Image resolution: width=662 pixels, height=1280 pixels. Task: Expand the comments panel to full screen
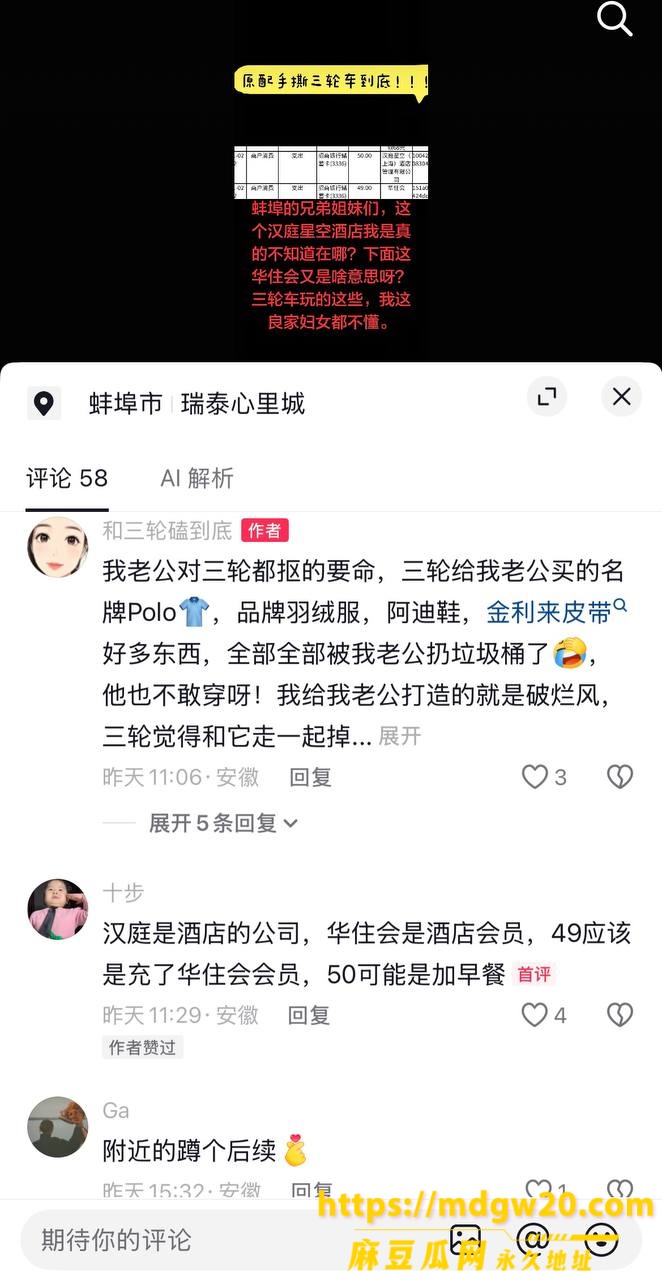point(546,397)
